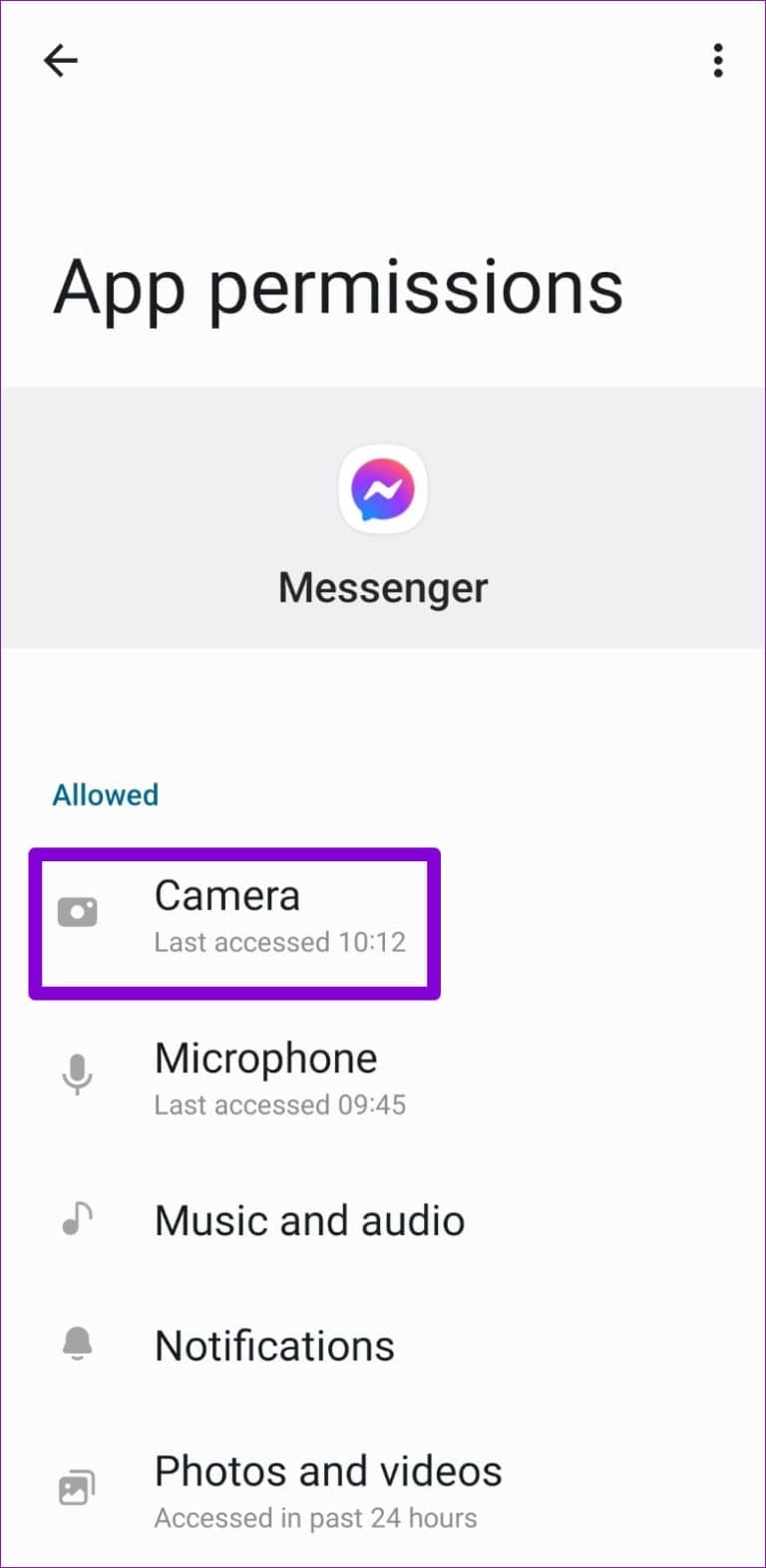Click inside the purple highlighted Camera box
766x1568 pixels.
pyautogui.click(x=234, y=922)
